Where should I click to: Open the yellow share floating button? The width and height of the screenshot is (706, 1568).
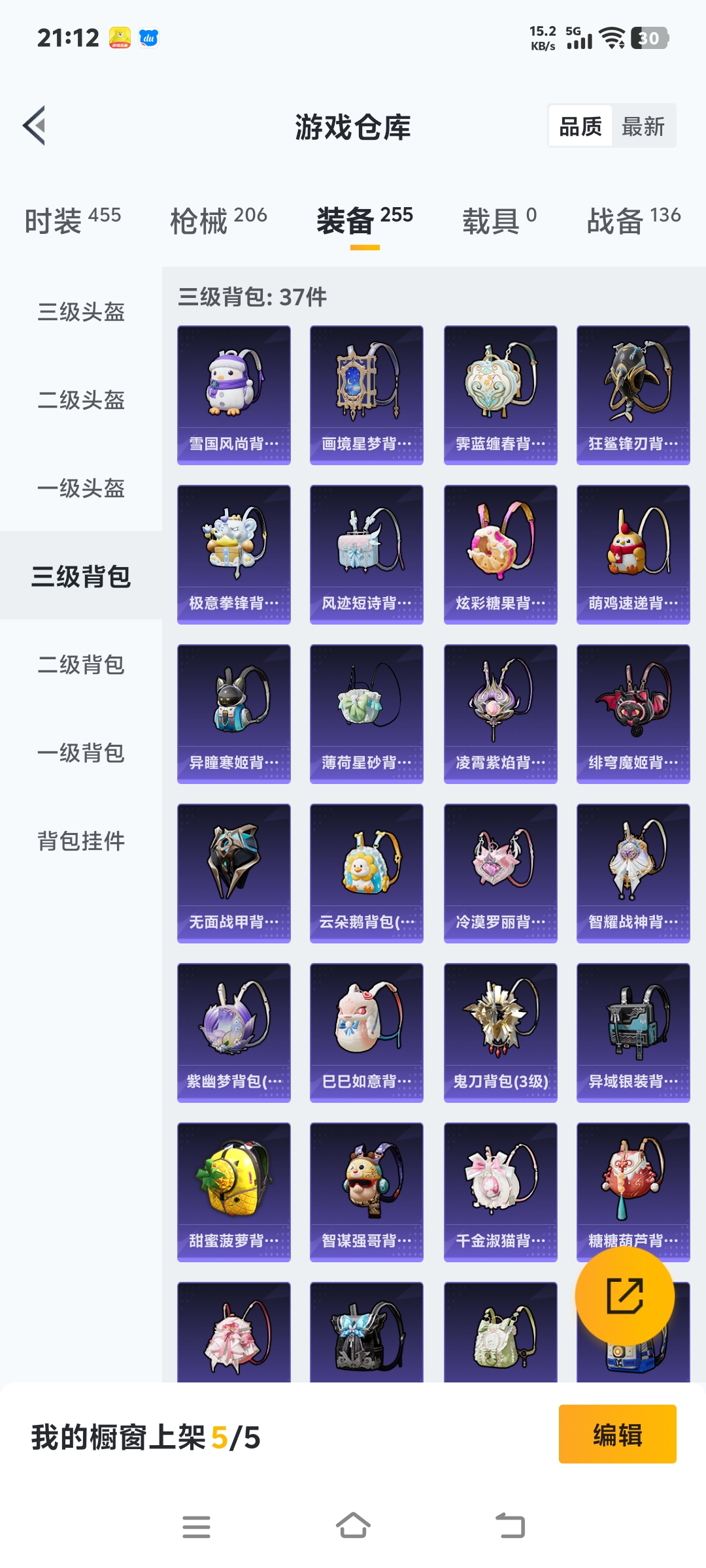(x=626, y=1297)
